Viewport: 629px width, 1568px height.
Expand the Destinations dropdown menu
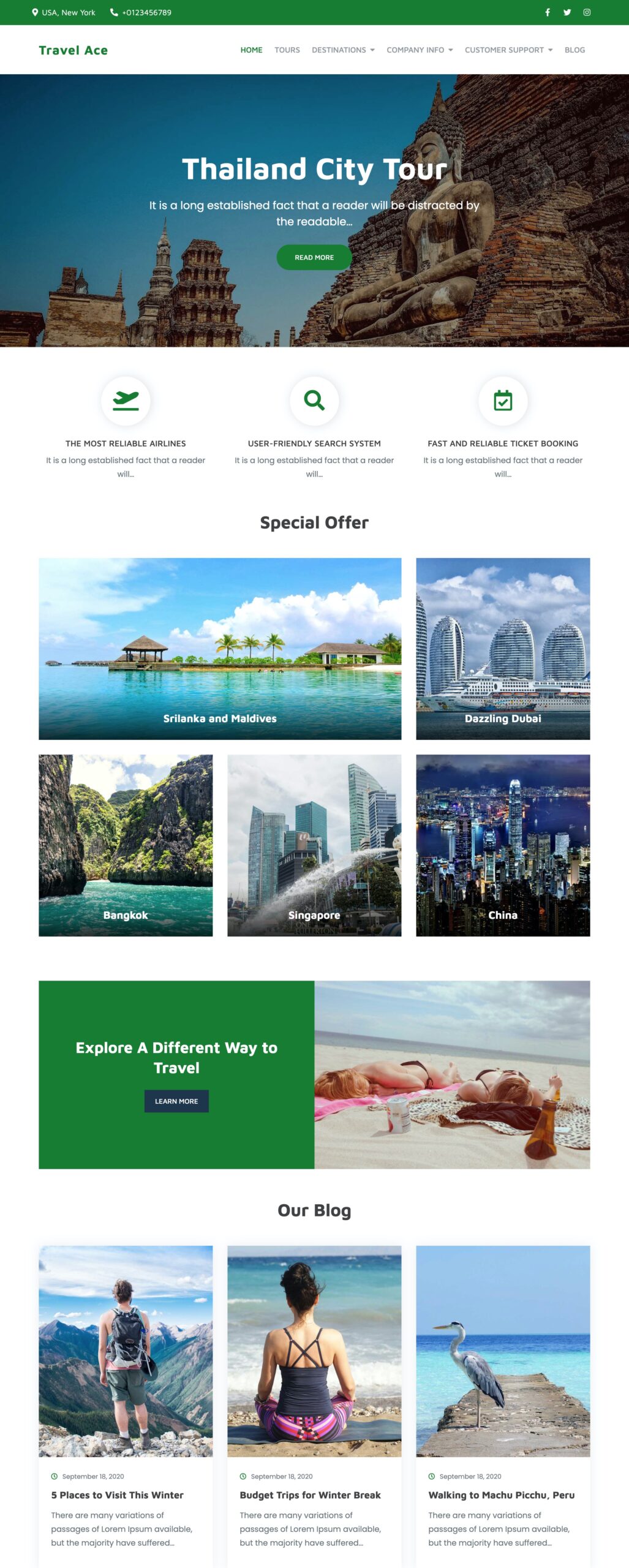pos(343,50)
